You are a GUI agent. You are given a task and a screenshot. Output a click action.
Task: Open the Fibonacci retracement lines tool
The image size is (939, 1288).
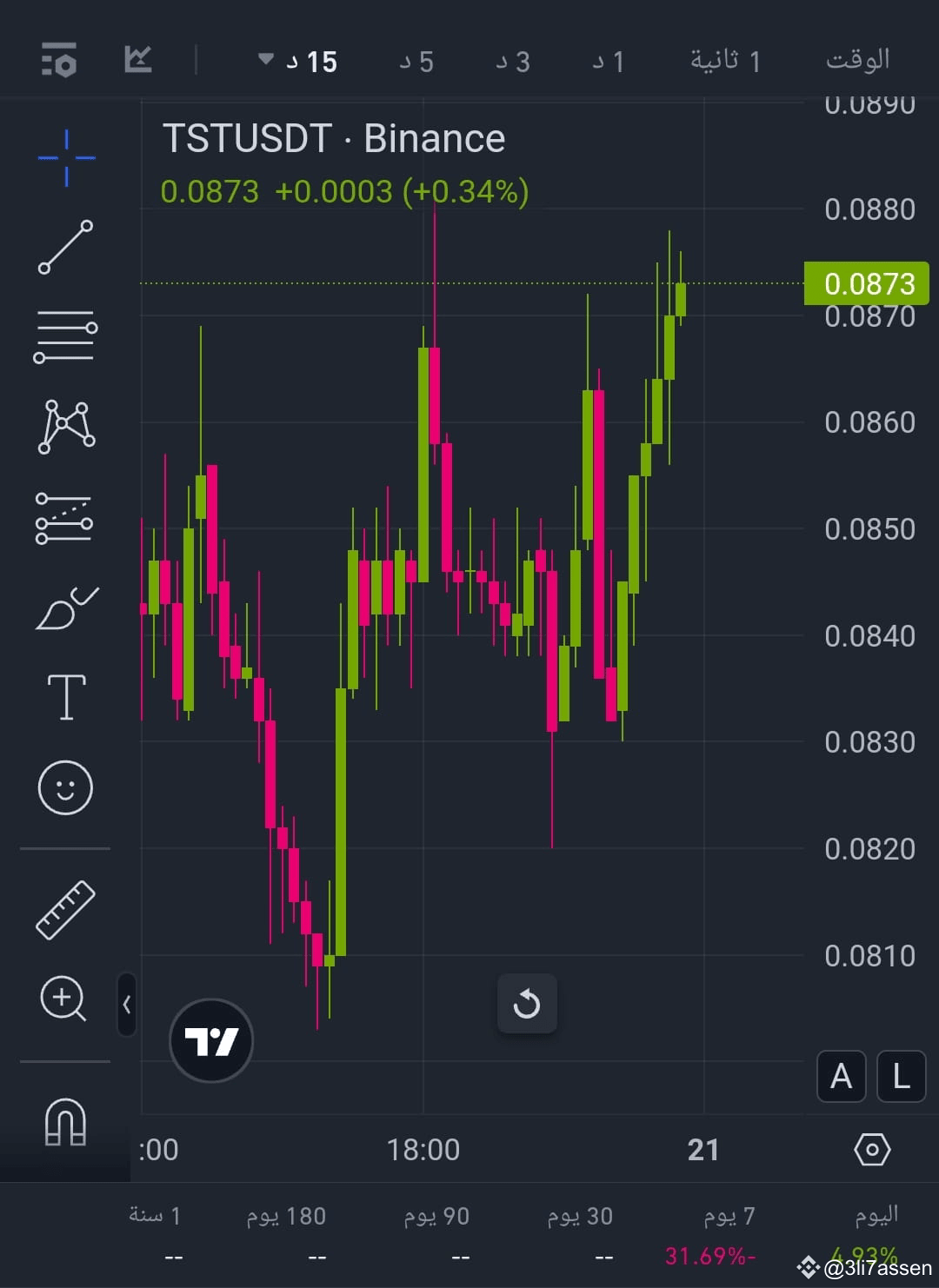point(65,335)
